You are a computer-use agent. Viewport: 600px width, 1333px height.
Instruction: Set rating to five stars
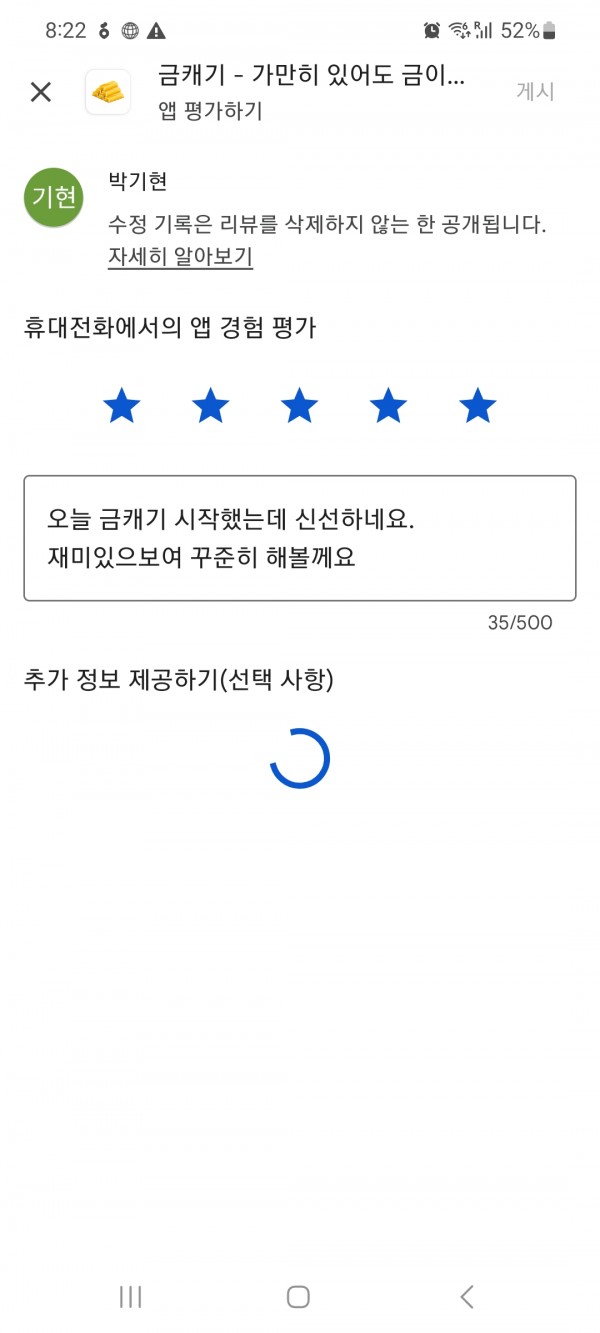477,406
